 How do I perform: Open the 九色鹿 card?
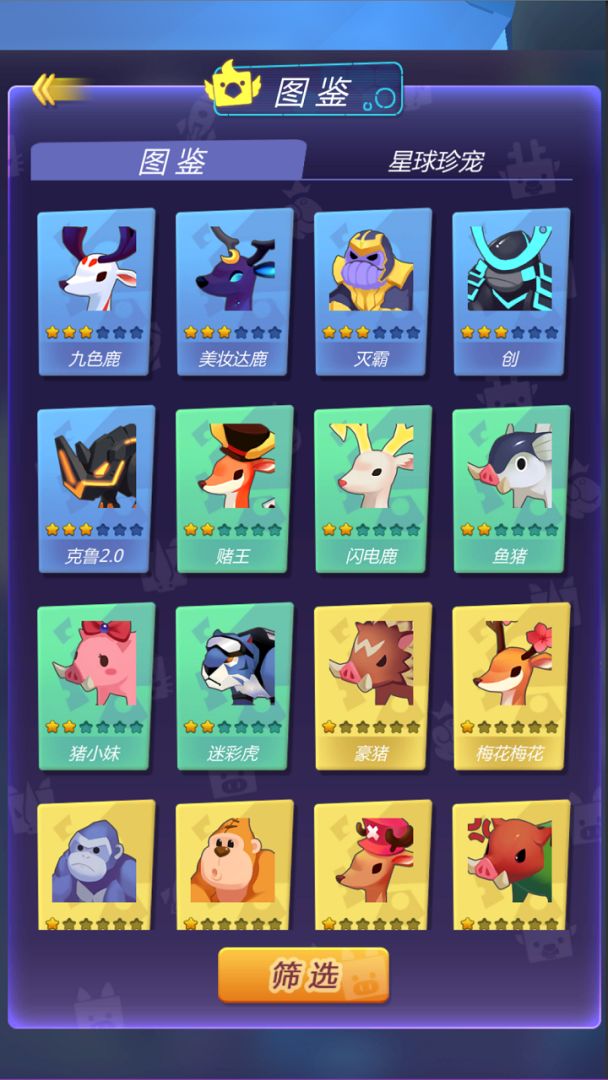coord(95,291)
